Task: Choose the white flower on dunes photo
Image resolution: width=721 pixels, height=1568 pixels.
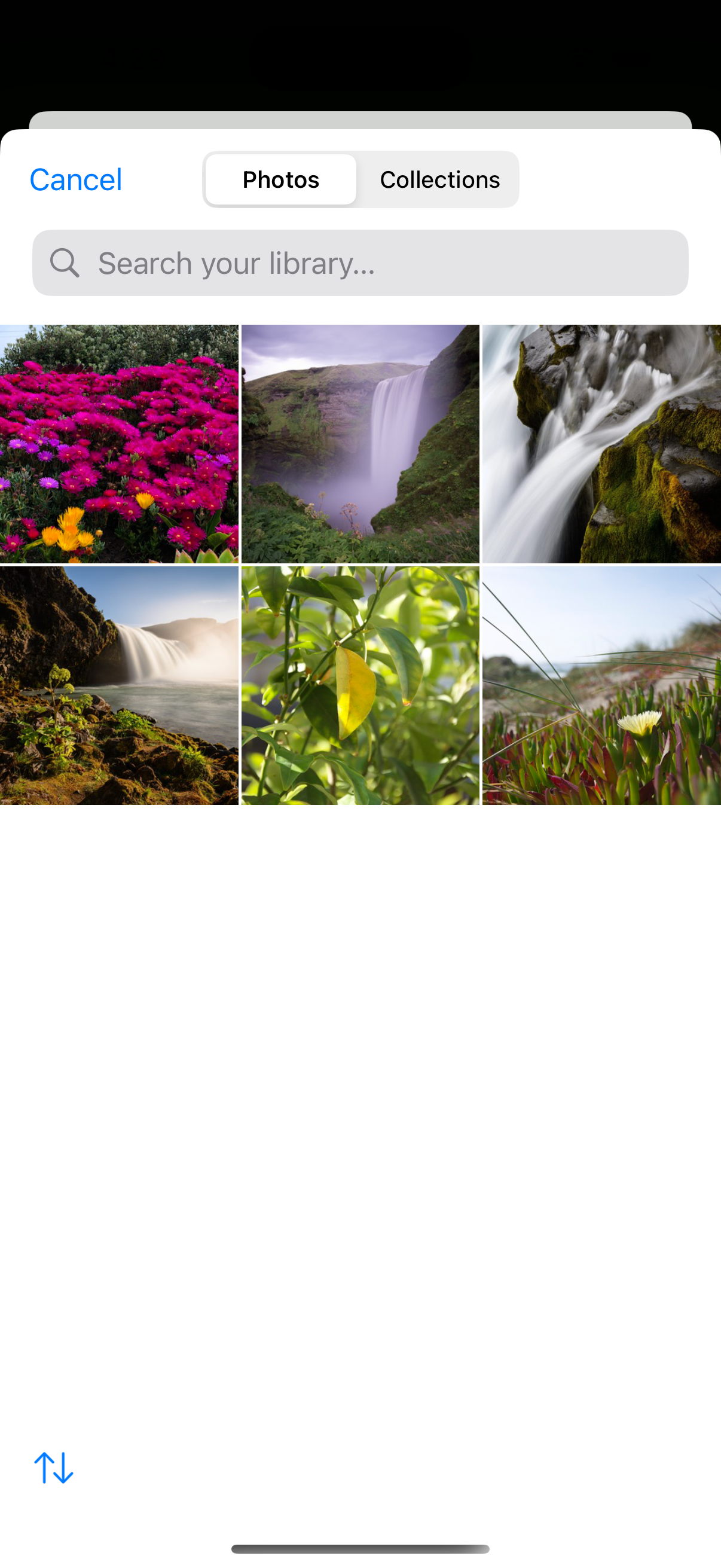Action: click(x=602, y=685)
